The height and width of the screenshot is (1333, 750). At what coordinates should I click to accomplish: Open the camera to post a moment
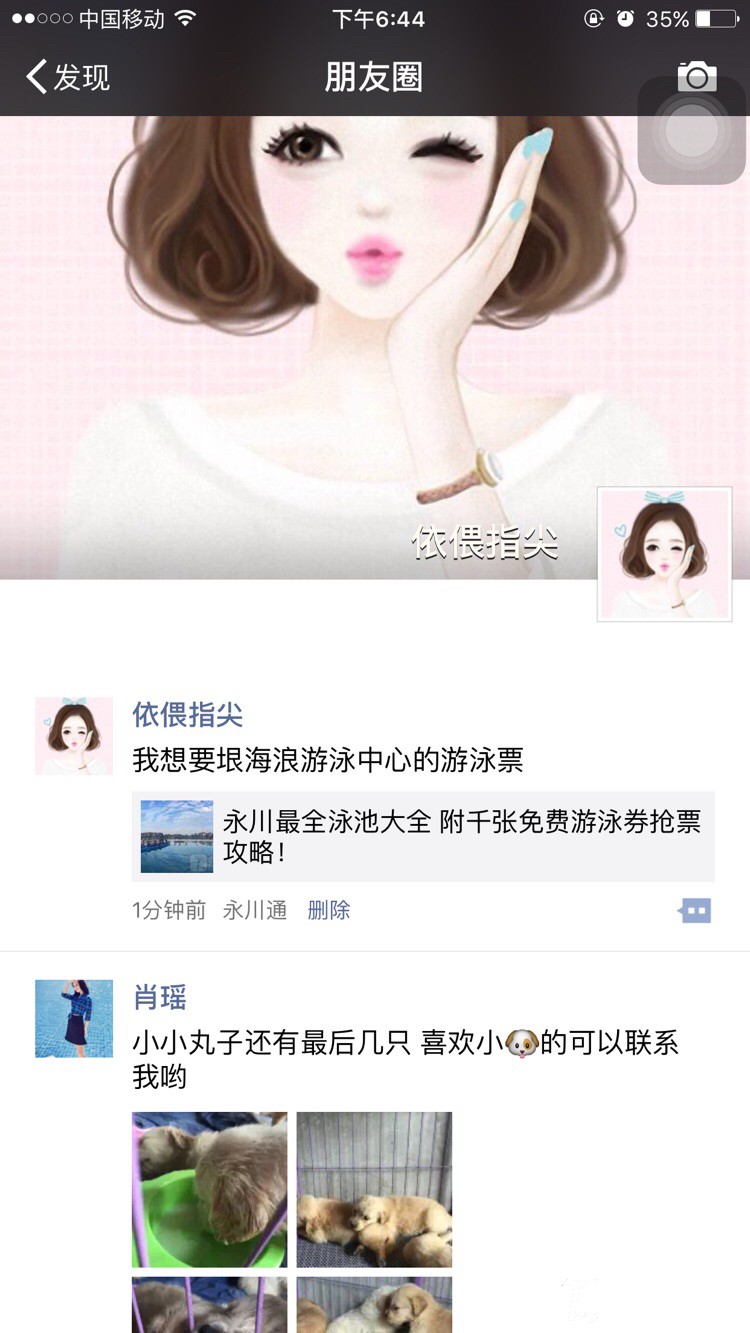697,76
